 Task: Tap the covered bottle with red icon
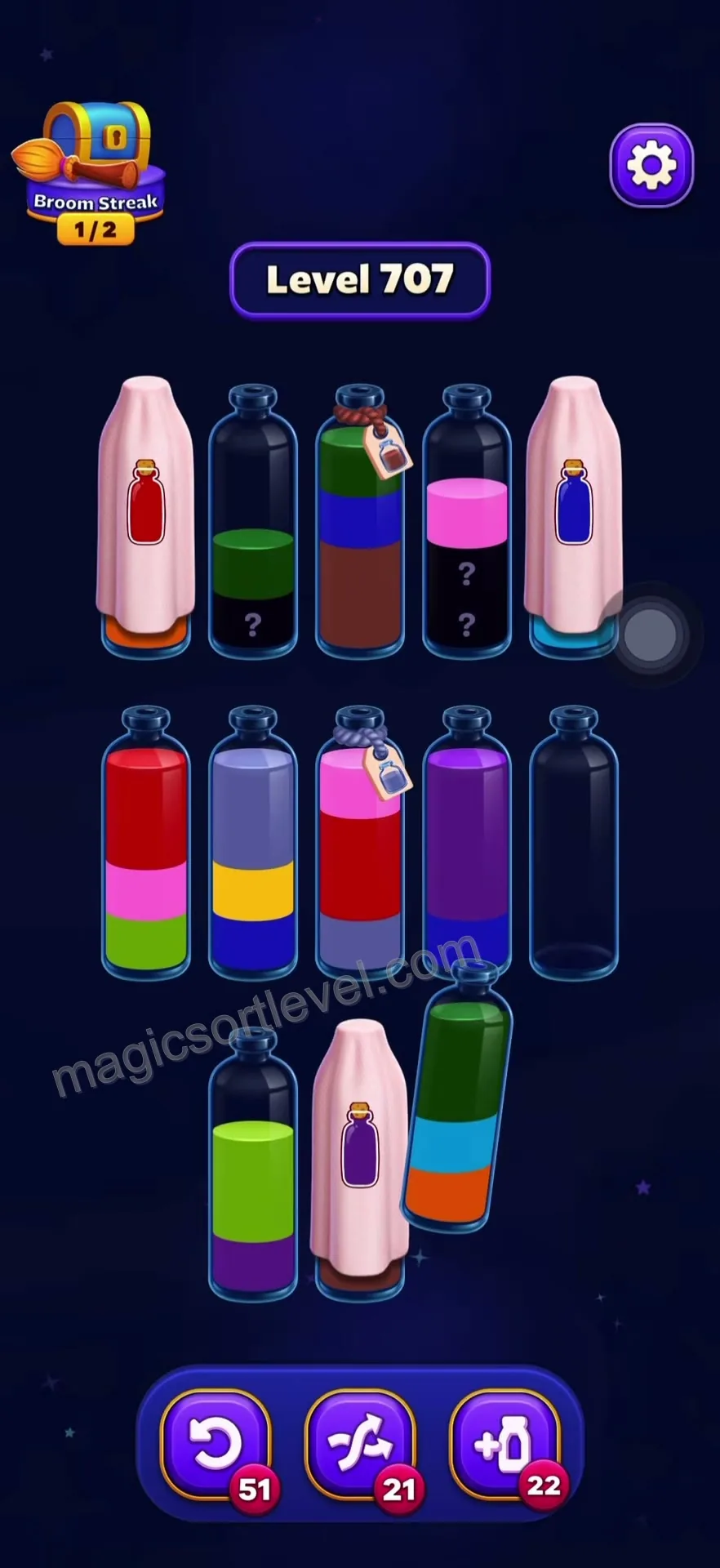pos(146,516)
